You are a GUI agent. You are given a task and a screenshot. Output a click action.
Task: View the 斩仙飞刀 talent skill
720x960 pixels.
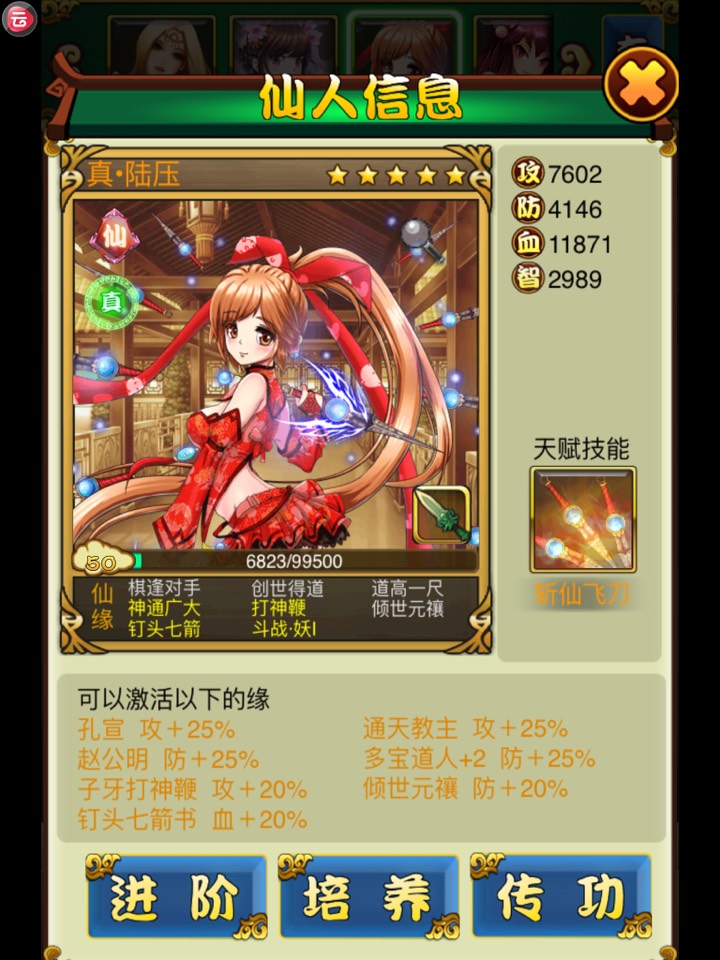(582, 520)
